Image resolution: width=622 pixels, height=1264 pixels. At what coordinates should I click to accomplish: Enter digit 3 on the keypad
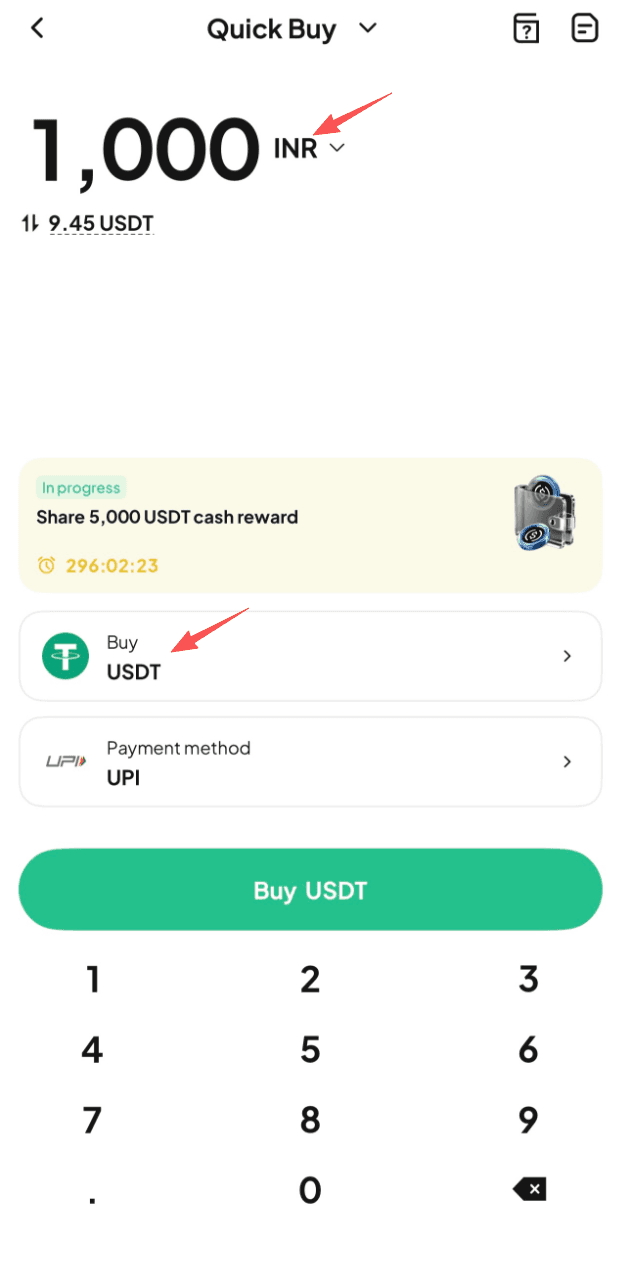[528, 979]
